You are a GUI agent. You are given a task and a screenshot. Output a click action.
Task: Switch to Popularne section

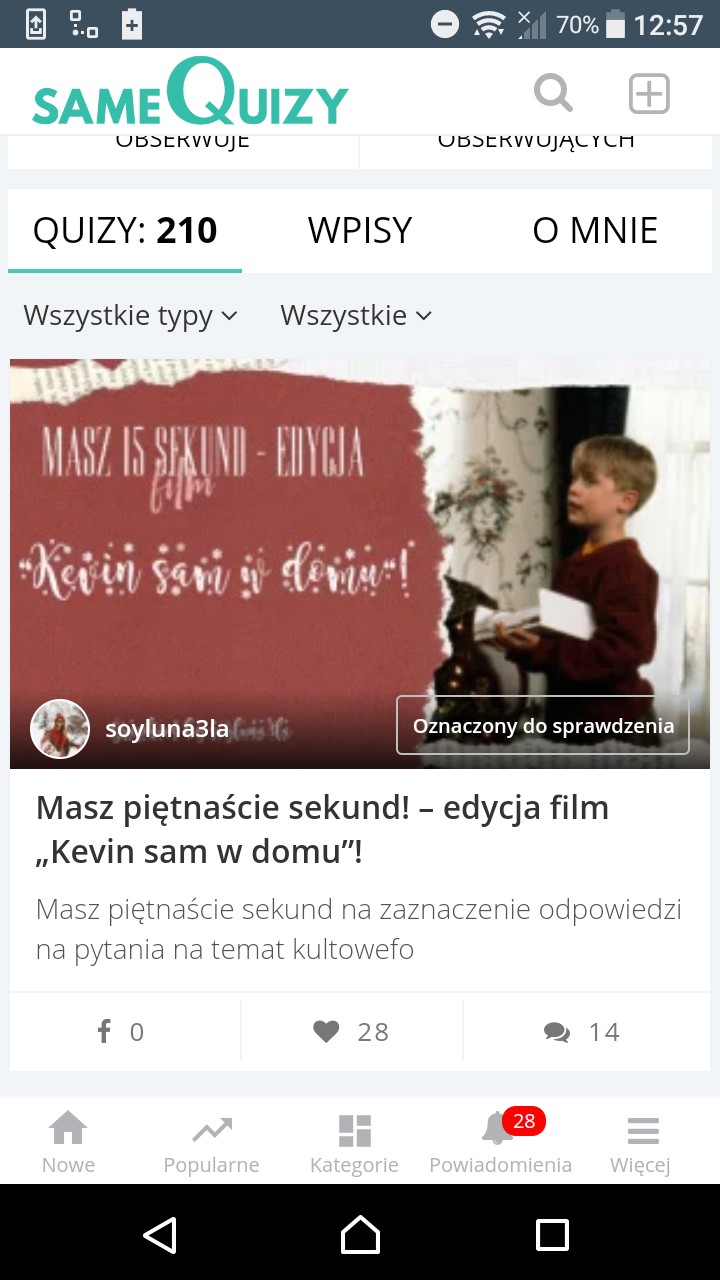pyautogui.click(x=211, y=1143)
